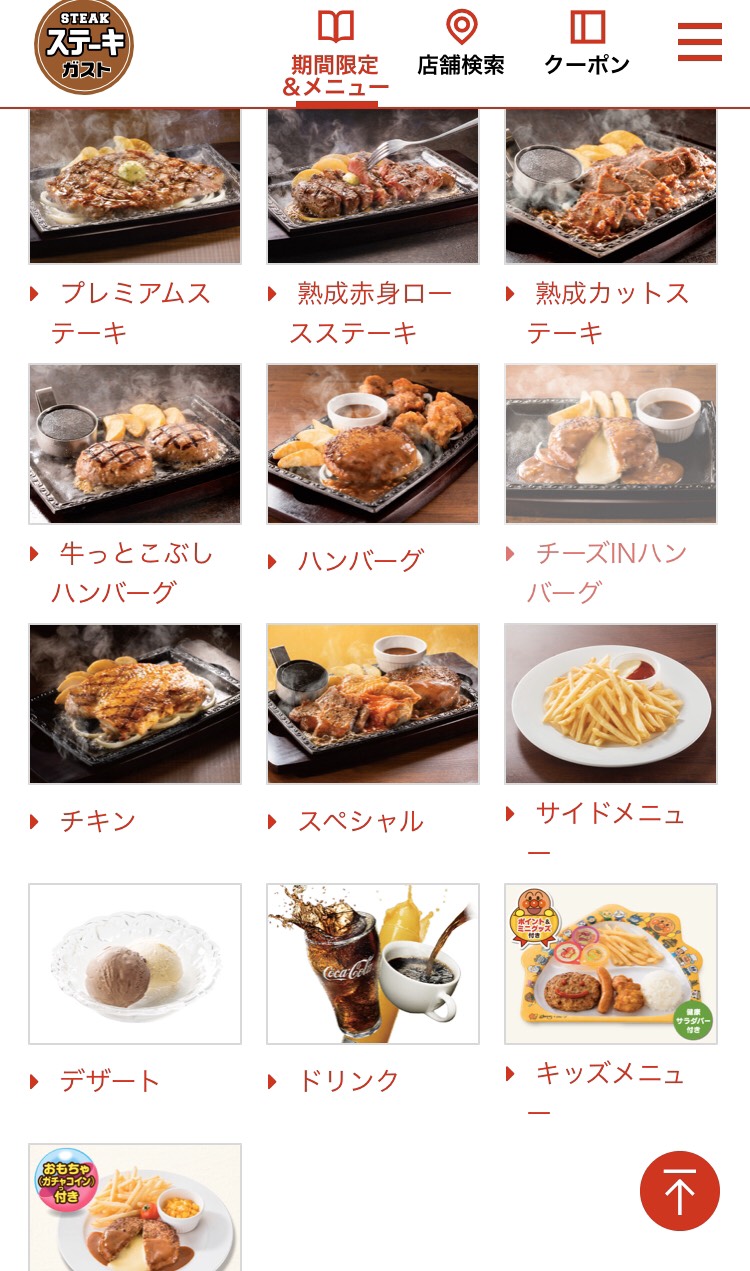Open the kids plate with おもちゃ付き badge
750x1271 pixels.
(135, 1207)
